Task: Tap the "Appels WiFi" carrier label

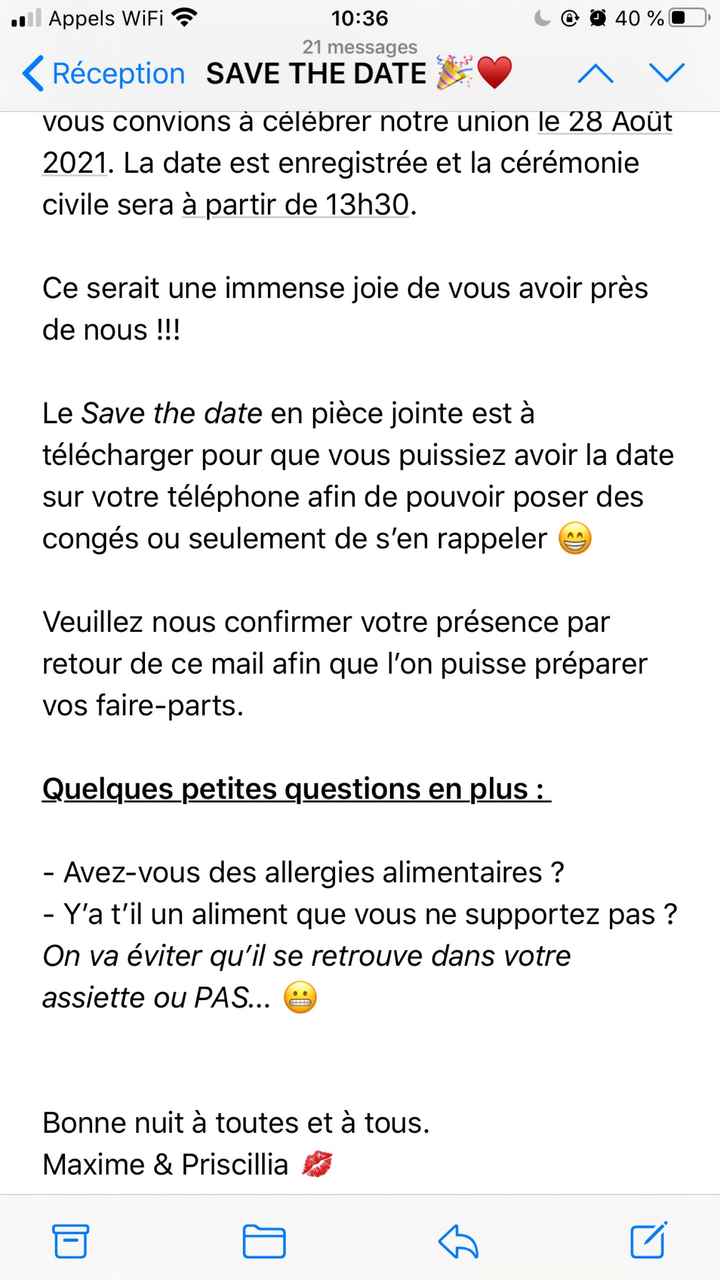Action: coord(106,16)
